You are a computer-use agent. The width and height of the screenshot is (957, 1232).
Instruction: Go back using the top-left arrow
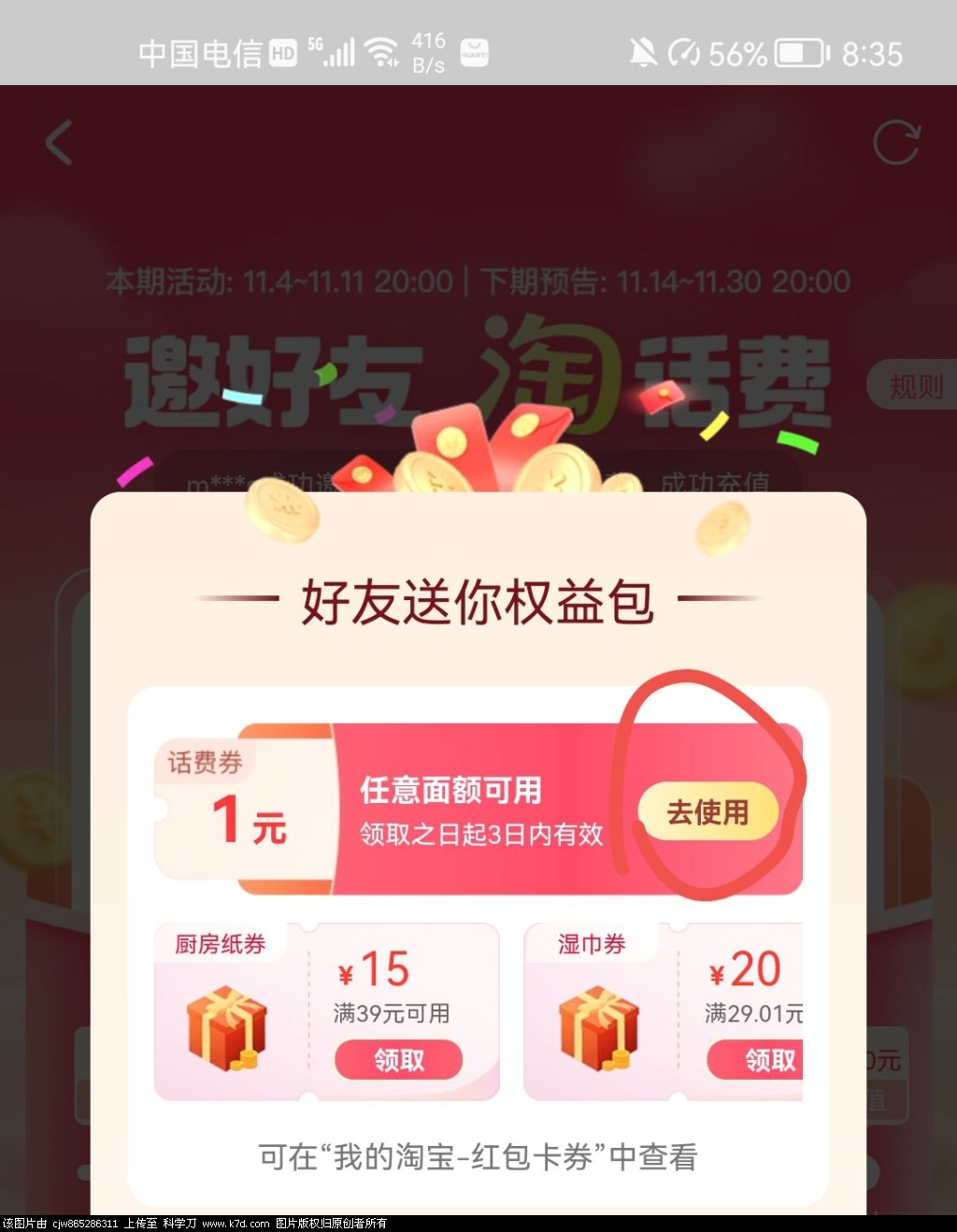[x=59, y=144]
